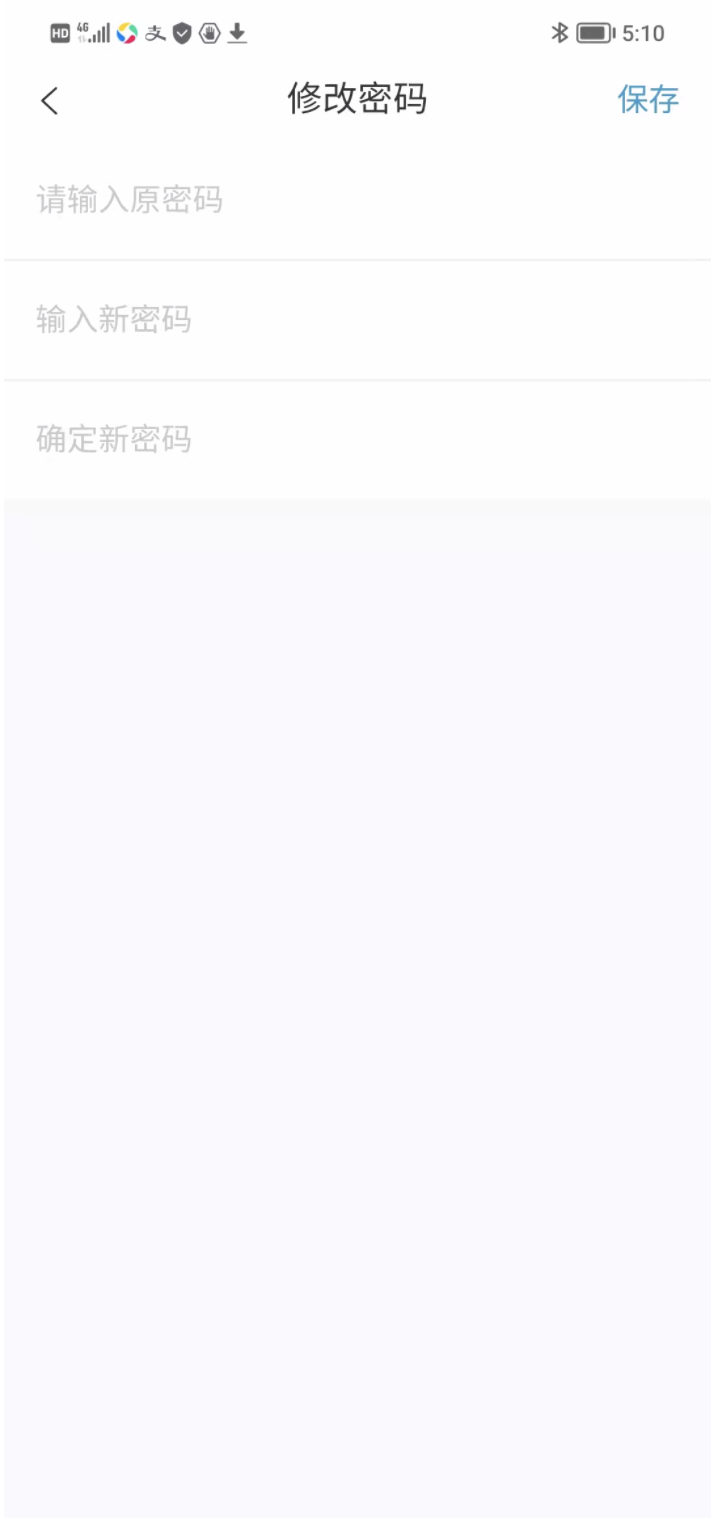The width and height of the screenshot is (722, 1518).
Task: Go back from the change password screen
Action: 49,101
